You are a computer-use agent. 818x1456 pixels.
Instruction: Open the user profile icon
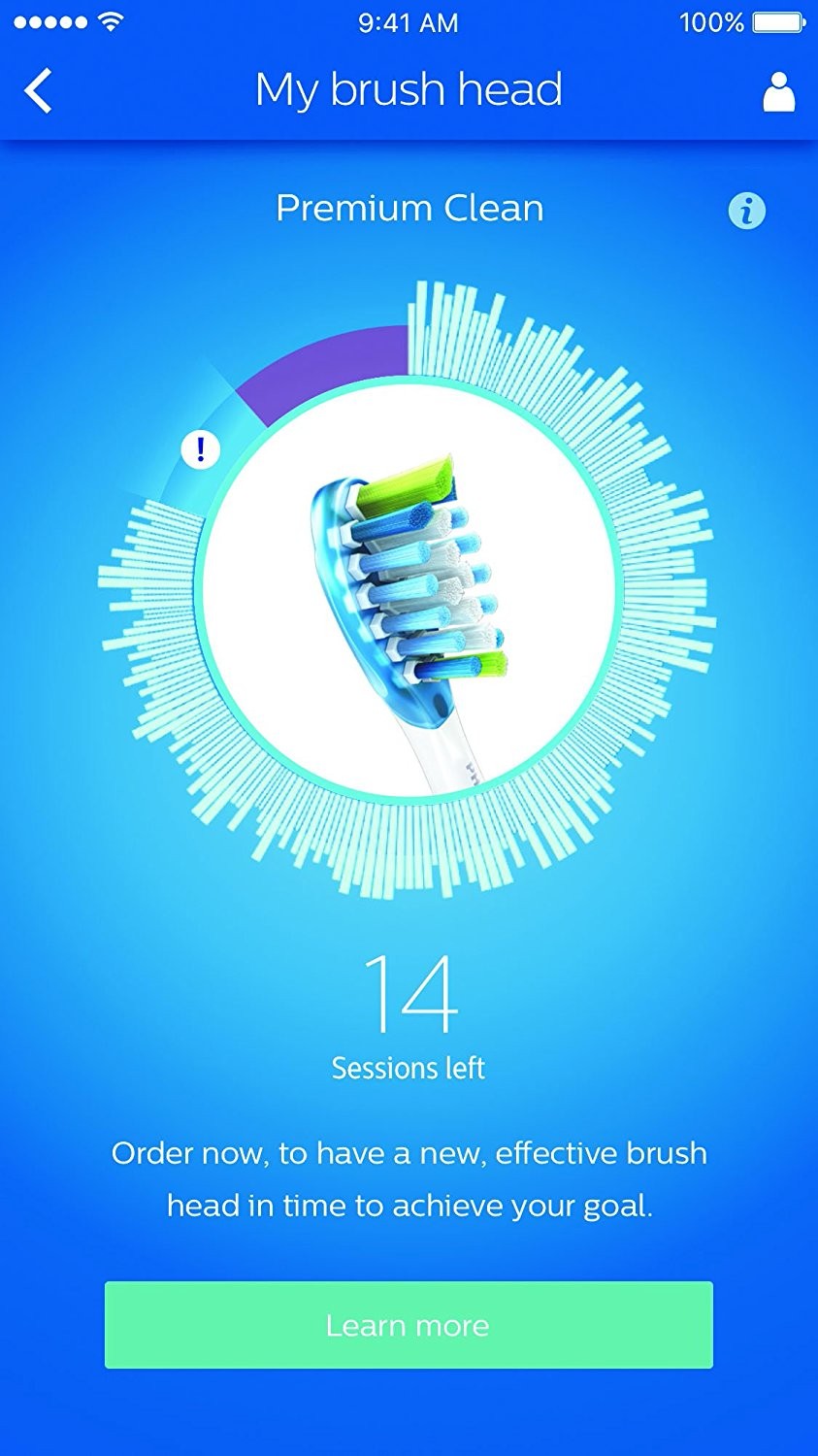click(x=778, y=92)
